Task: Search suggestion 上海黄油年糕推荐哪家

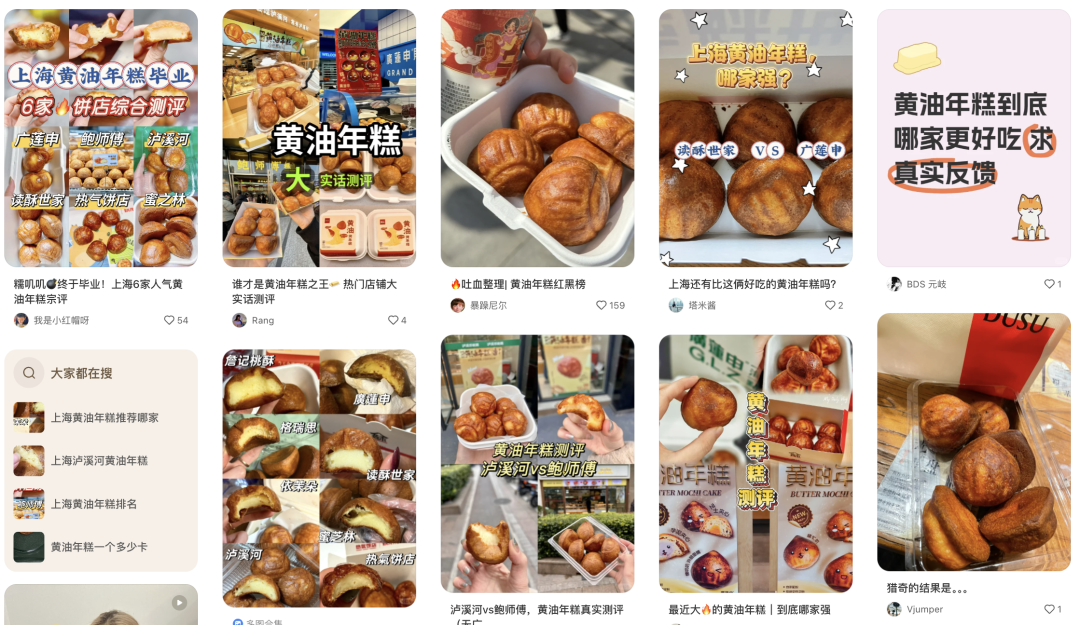Action: pos(104,417)
